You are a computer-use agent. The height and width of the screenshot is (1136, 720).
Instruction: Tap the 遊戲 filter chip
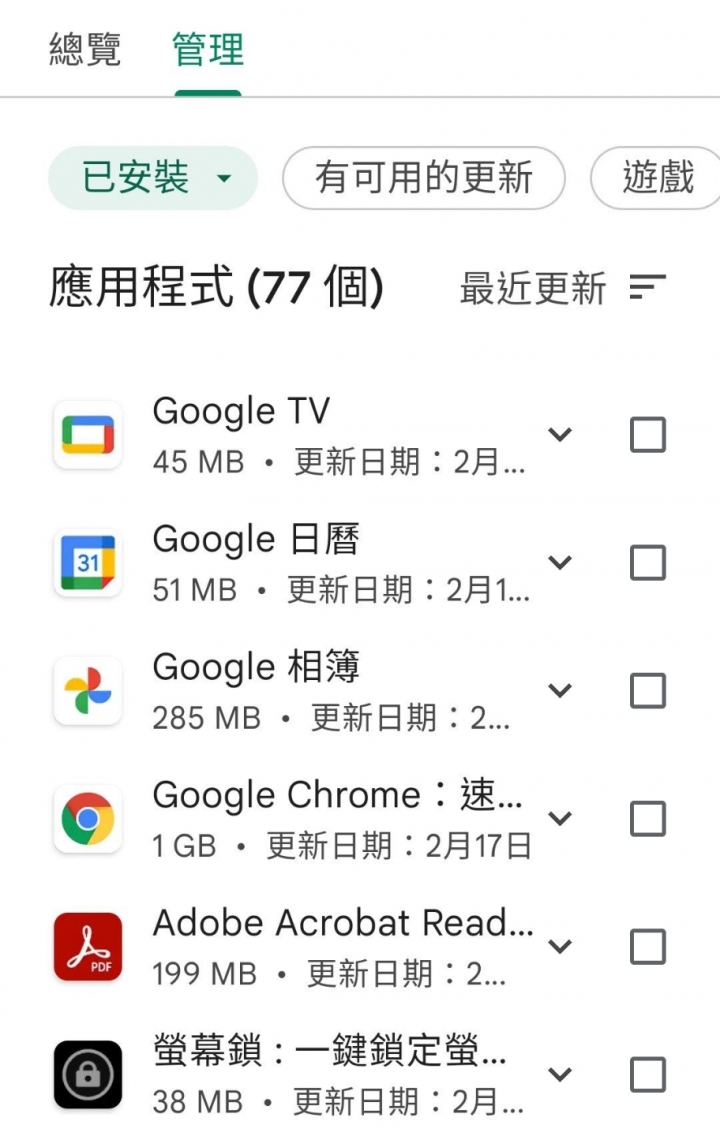[657, 179]
